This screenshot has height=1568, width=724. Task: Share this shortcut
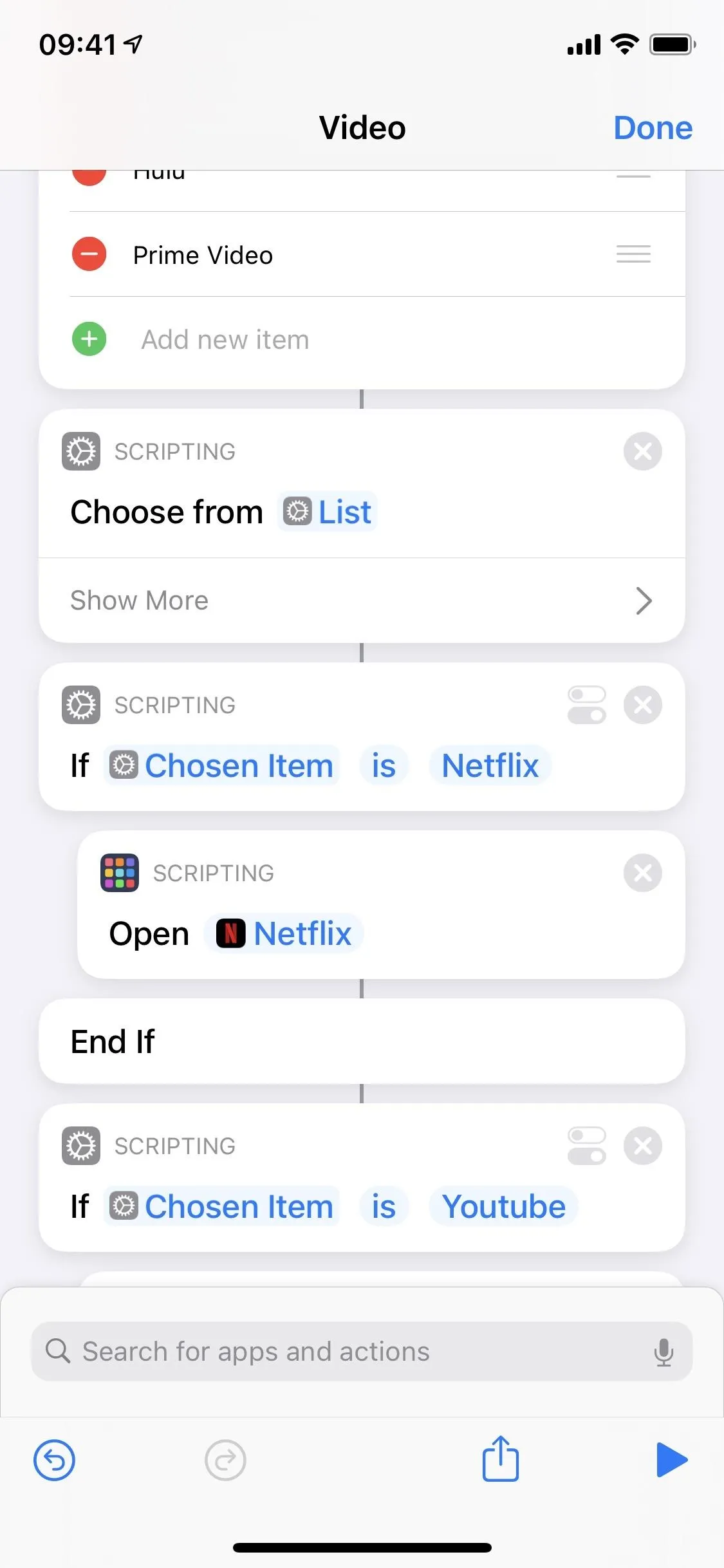[x=500, y=1458]
